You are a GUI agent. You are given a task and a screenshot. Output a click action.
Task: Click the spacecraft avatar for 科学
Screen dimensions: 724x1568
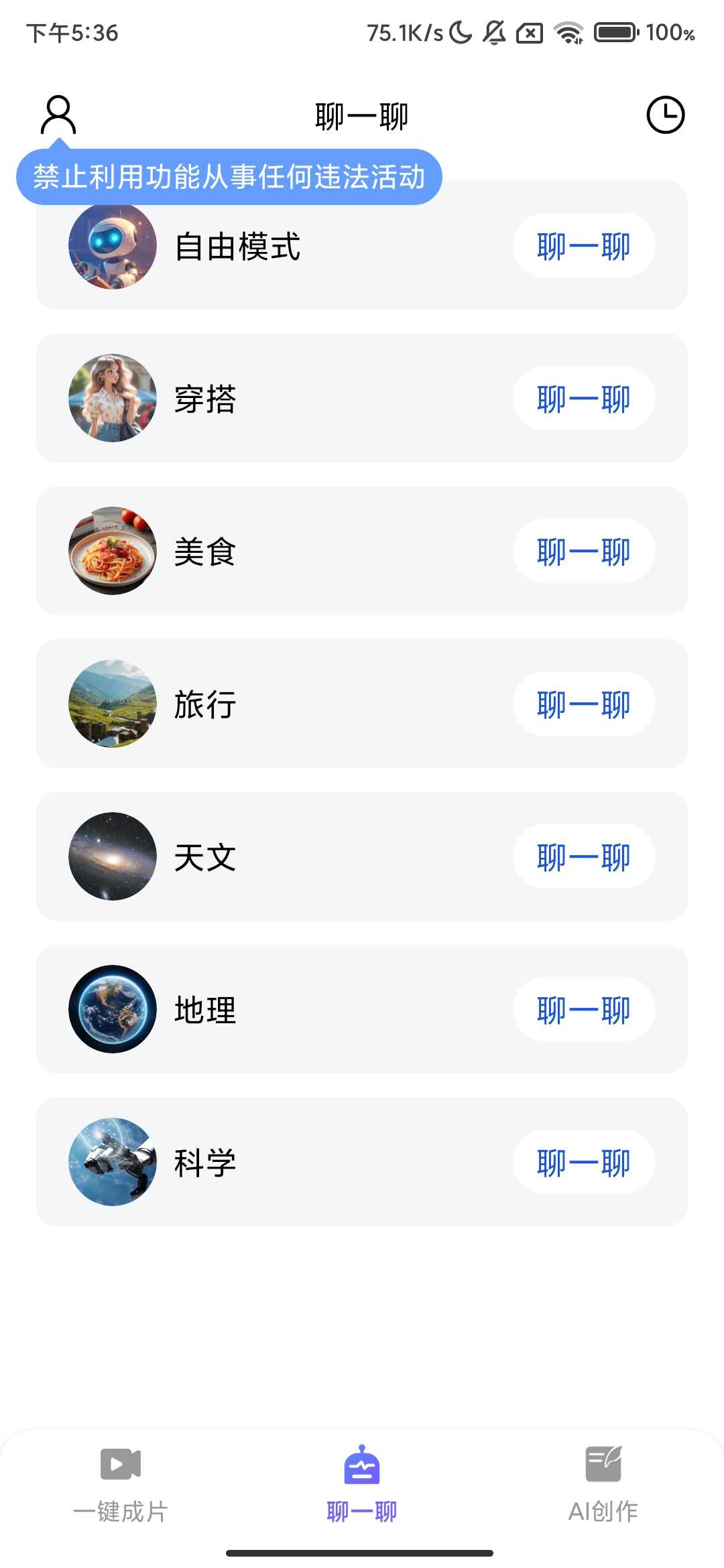click(x=112, y=1162)
